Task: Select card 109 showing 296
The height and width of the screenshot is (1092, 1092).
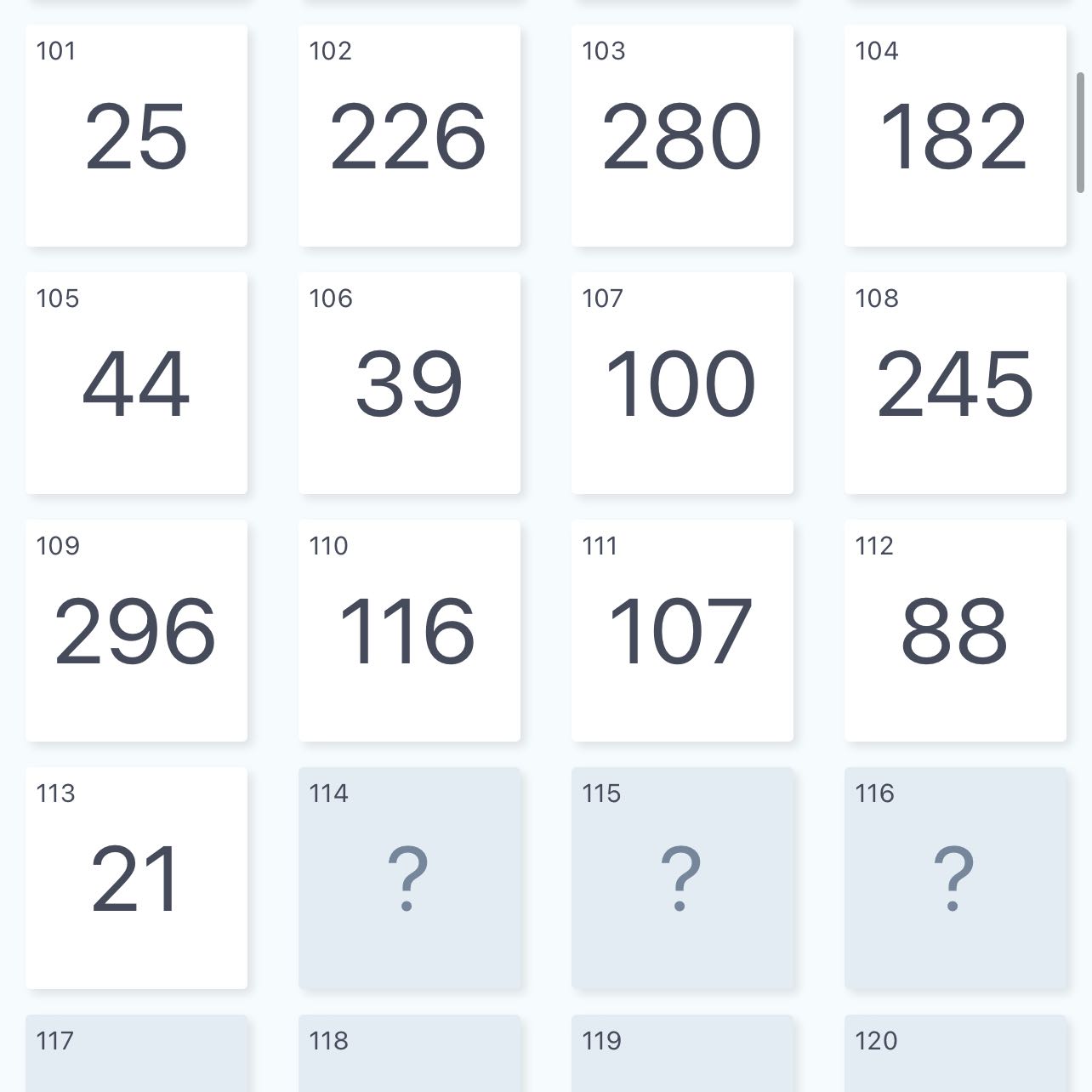Action: [136, 630]
